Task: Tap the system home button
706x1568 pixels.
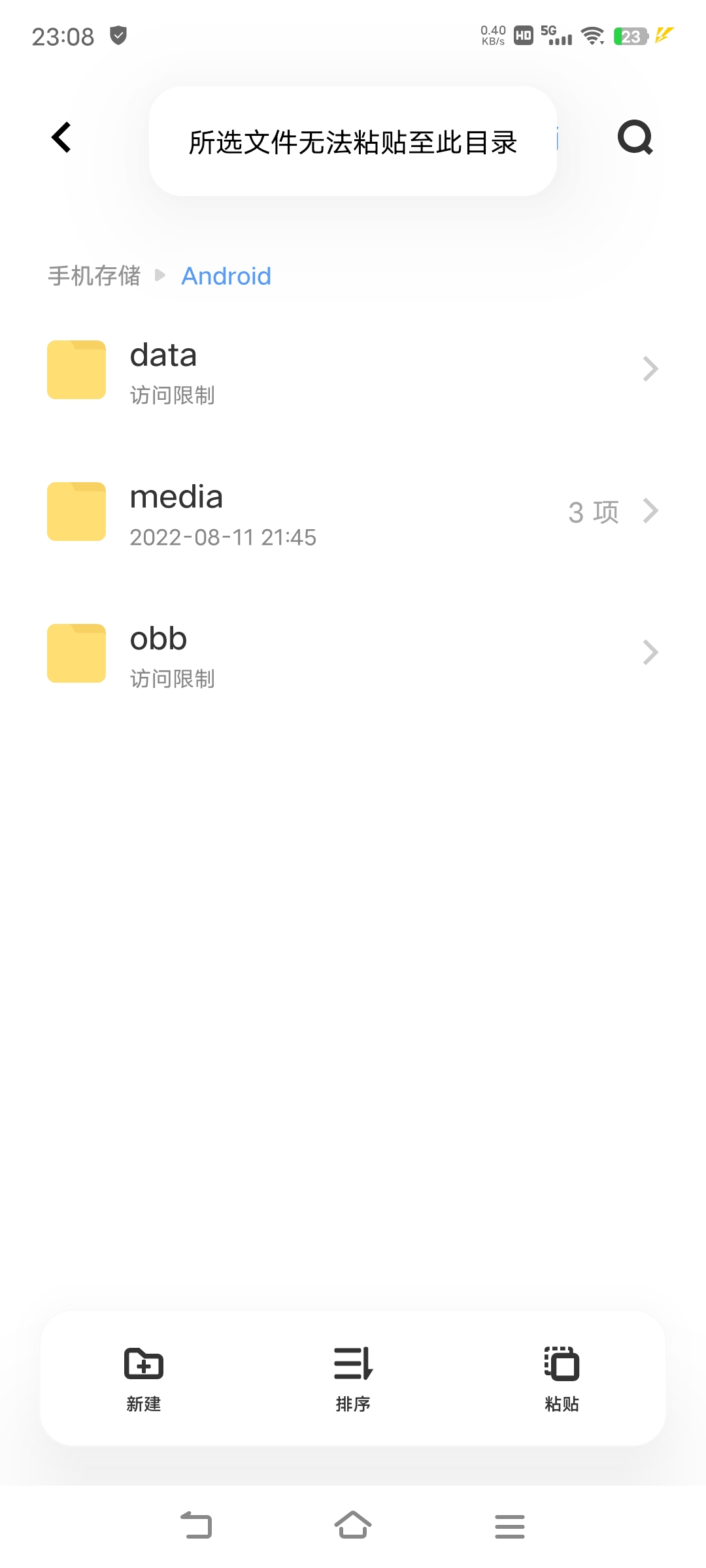Action: click(x=353, y=1526)
